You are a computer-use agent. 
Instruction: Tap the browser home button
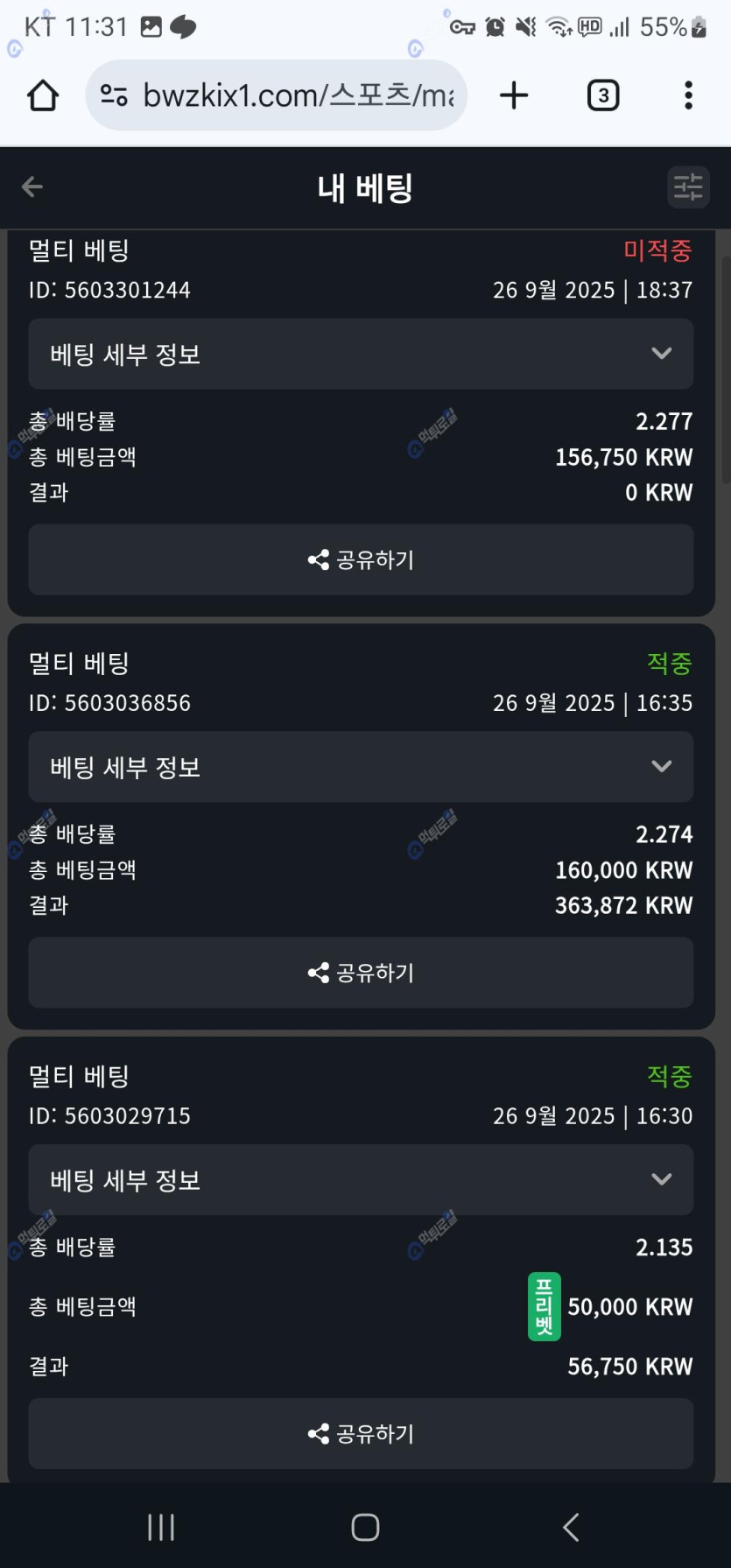click(43, 95)
